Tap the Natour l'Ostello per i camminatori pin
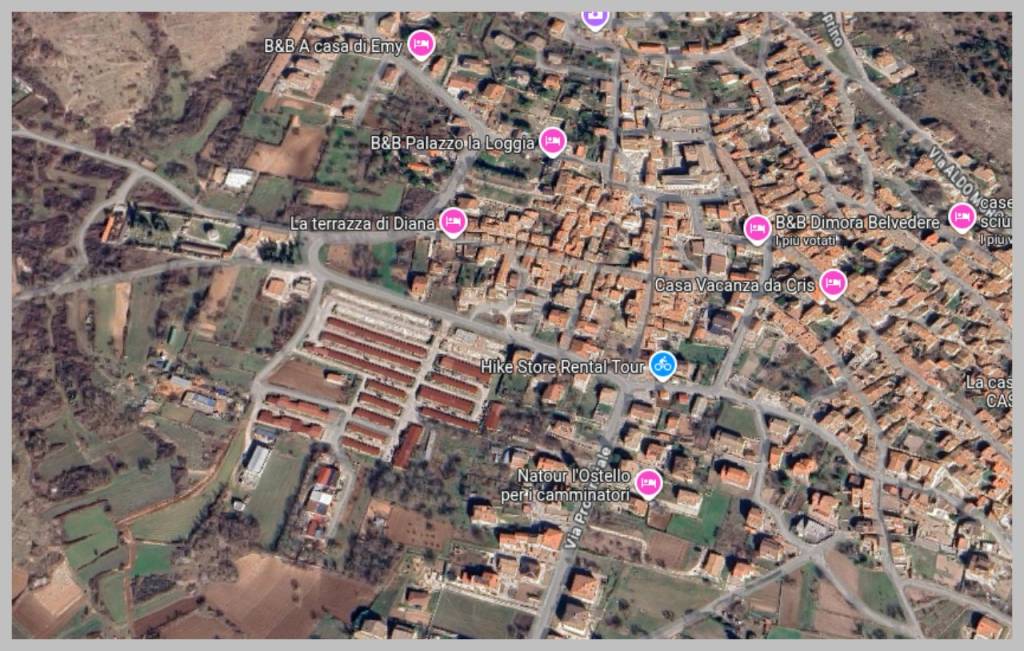 pos(648,484)
